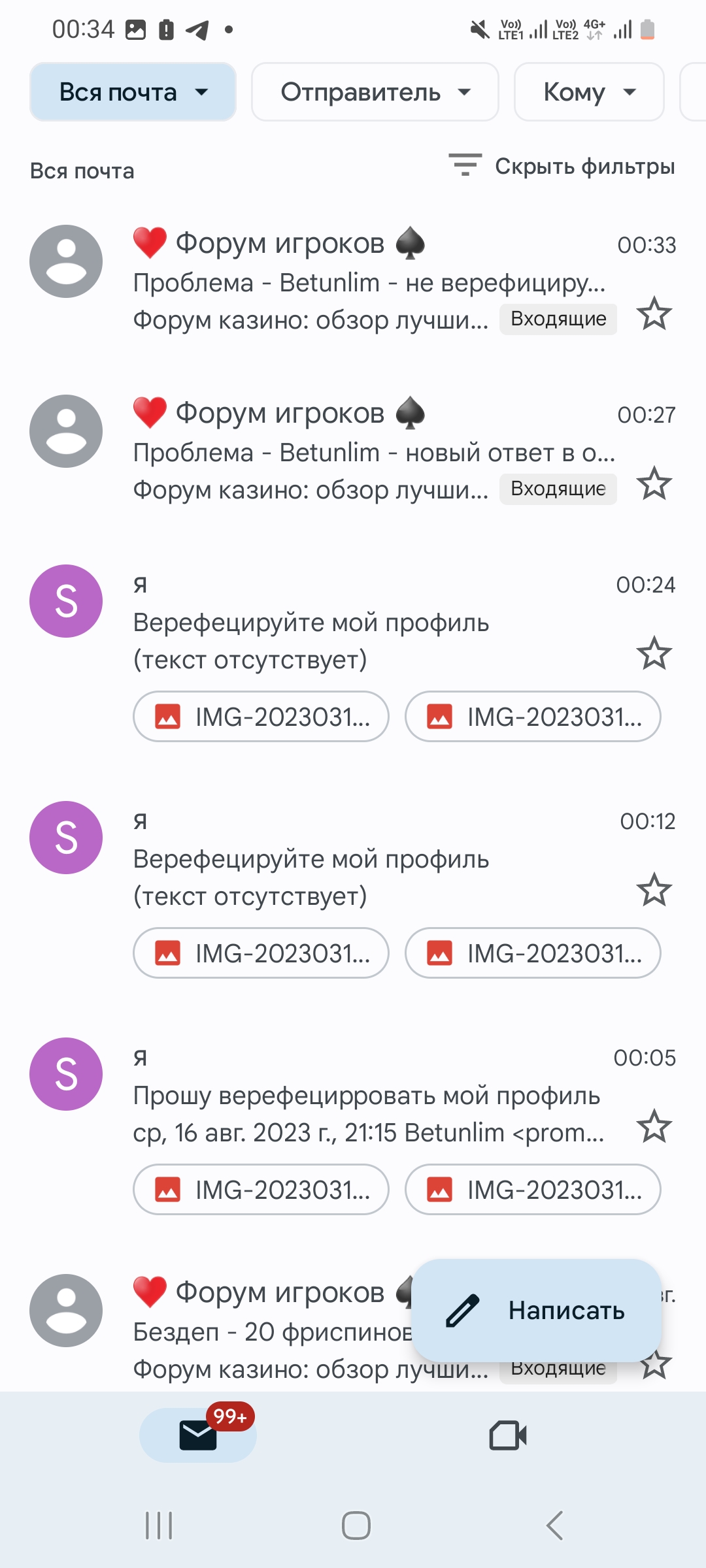Open the 00:27 email about новый ответ
This screenshot has width=706, height=1568.
(353, 451)
